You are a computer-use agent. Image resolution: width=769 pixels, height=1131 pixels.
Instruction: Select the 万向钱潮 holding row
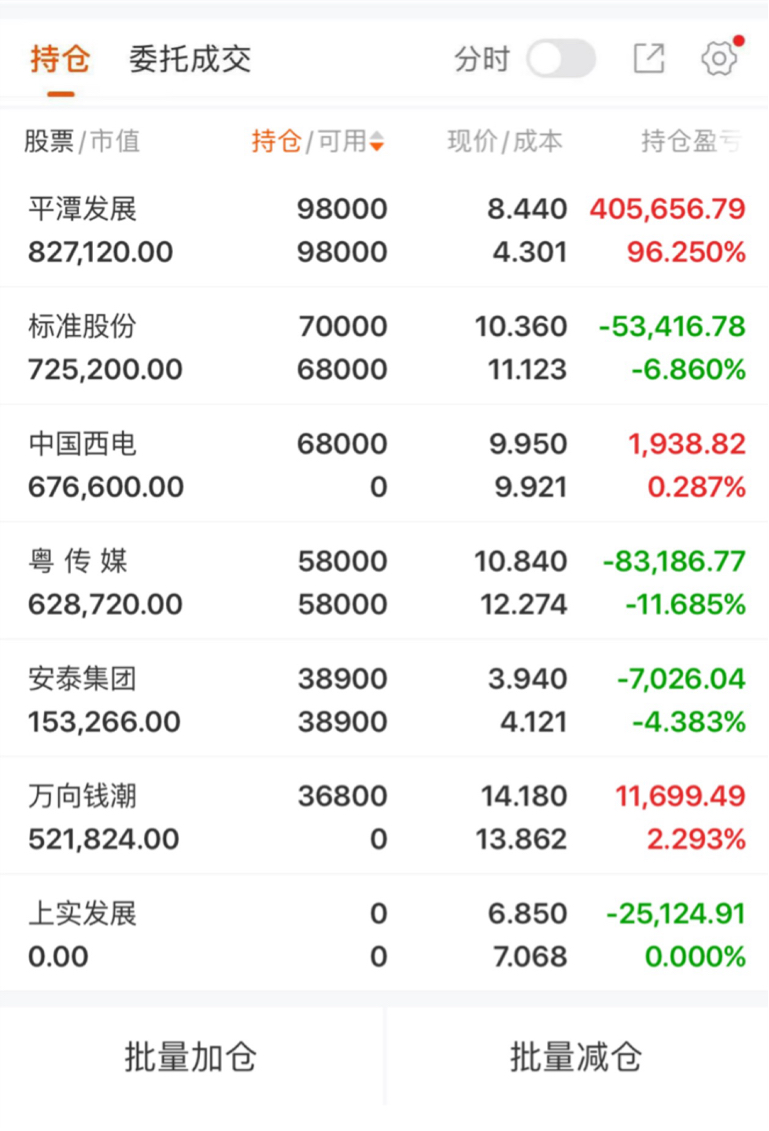tap(384, 817)
